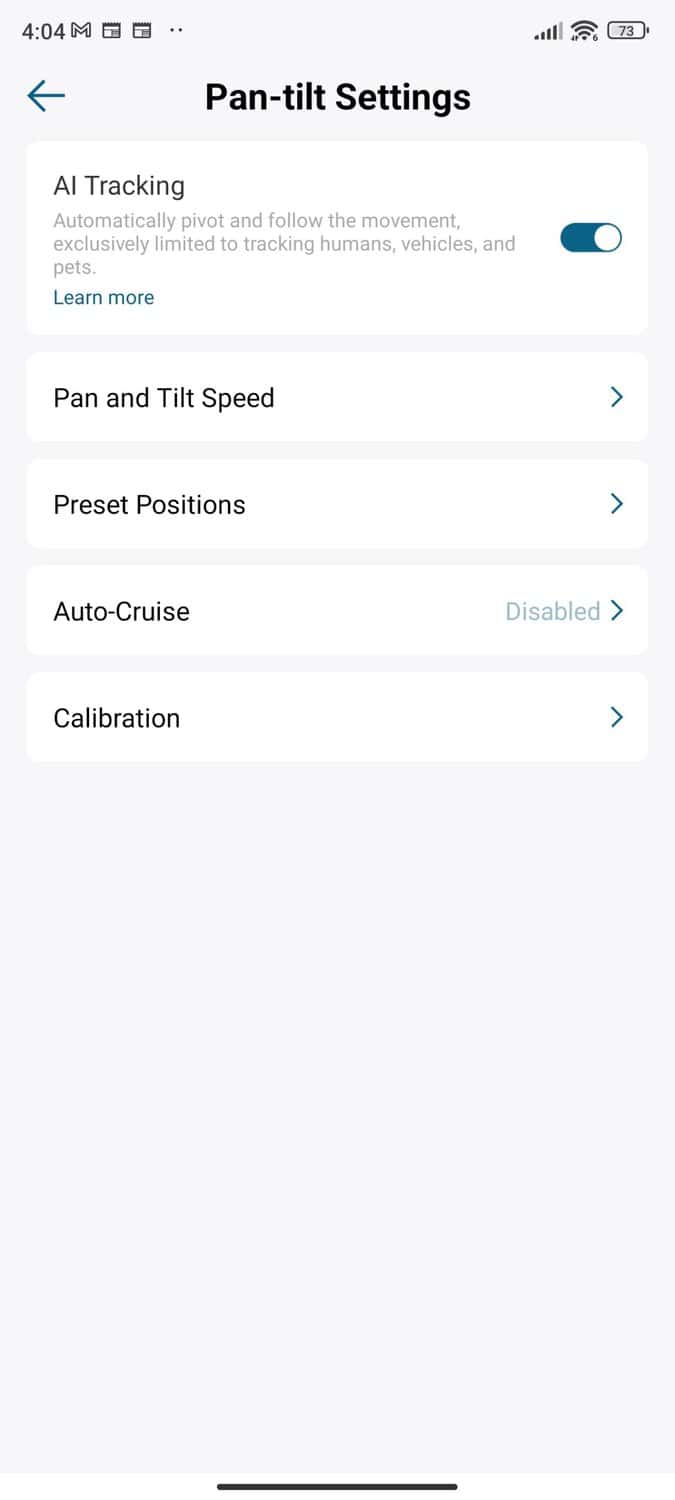Open Auto-Cruise settings
The height and width of the screenshot is (1500, 675).
click(337, 611)
